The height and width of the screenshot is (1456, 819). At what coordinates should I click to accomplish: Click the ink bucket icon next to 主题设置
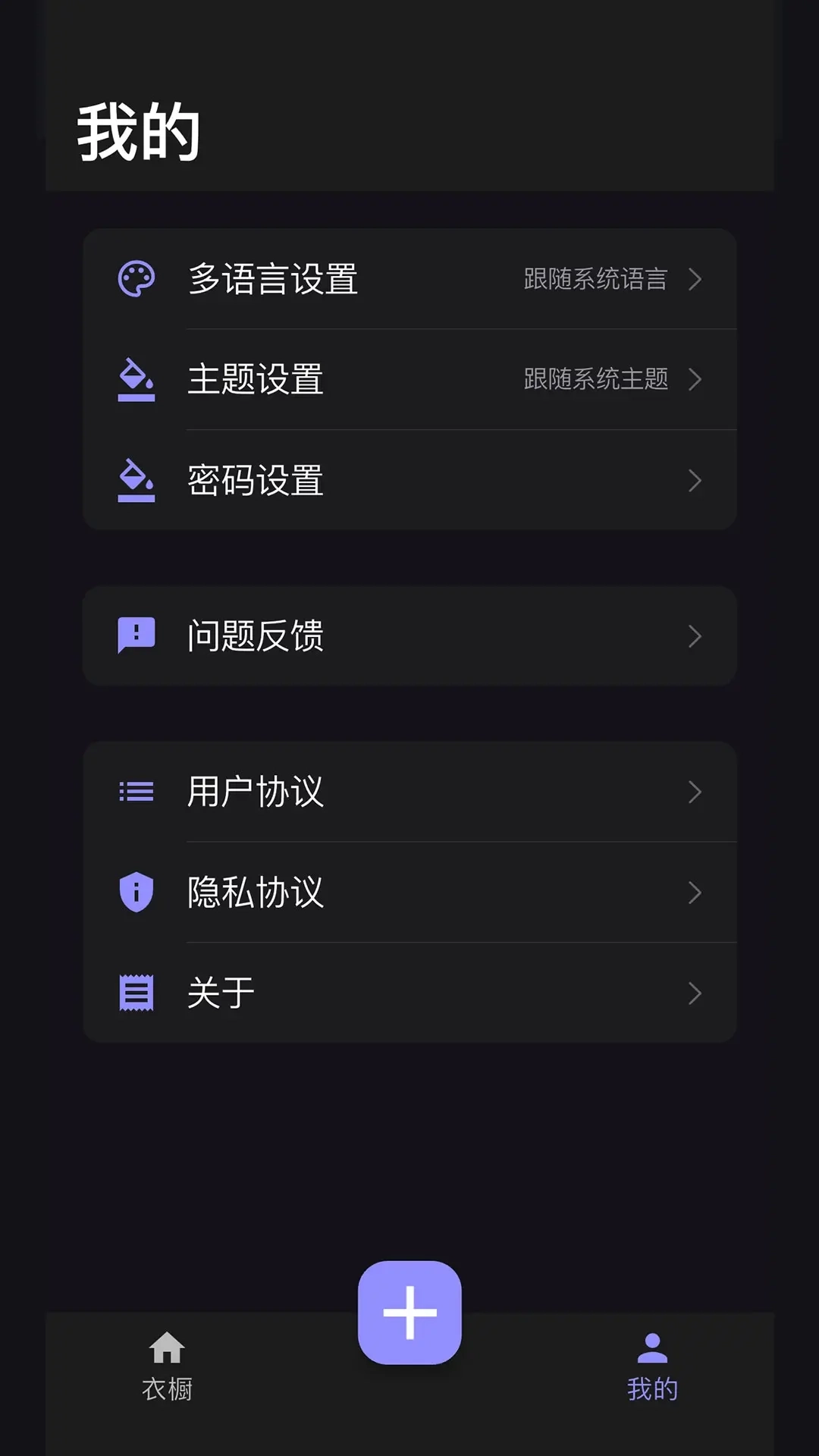(136, 379)
